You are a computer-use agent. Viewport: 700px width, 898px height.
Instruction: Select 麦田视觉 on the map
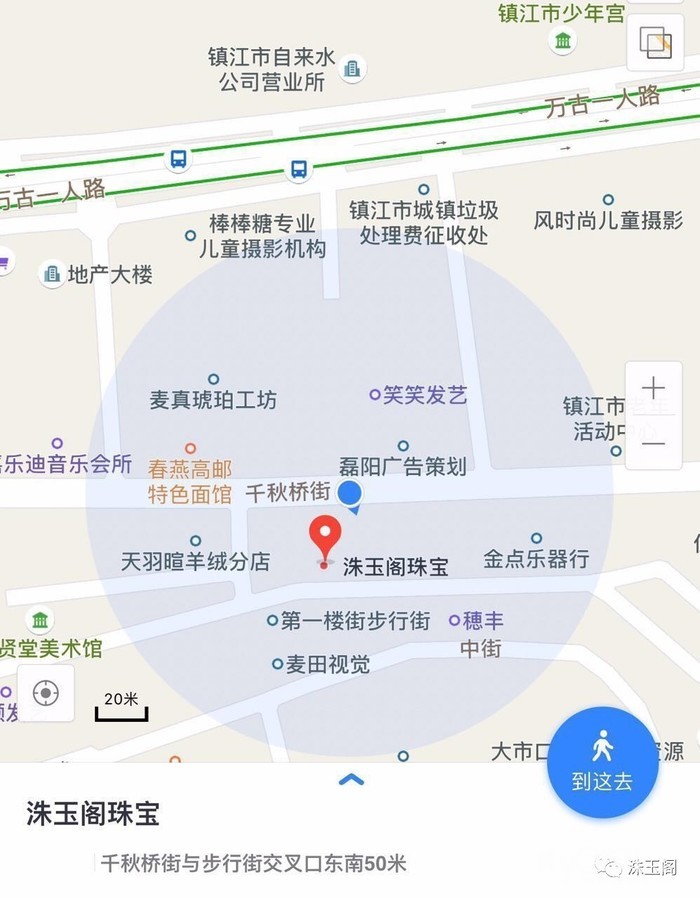pyautogui.click(x=278, y=664)
